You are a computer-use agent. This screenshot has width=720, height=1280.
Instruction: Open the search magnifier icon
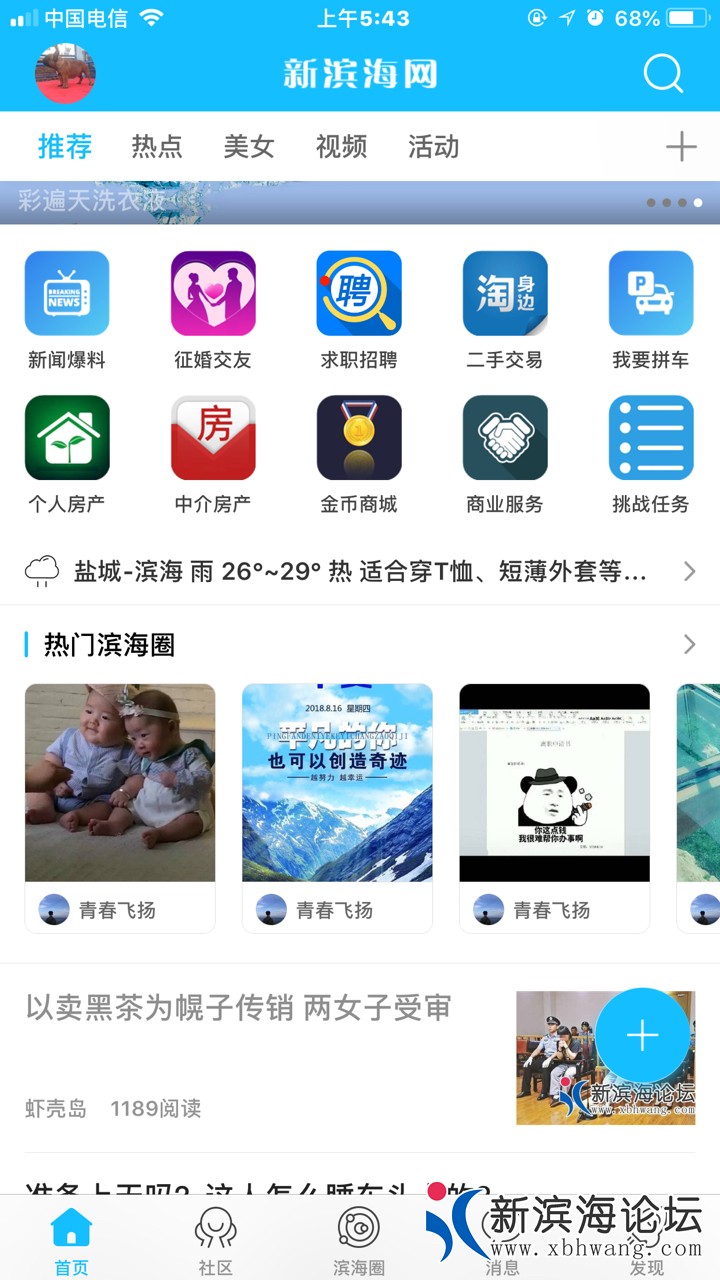tap(662, 73)
